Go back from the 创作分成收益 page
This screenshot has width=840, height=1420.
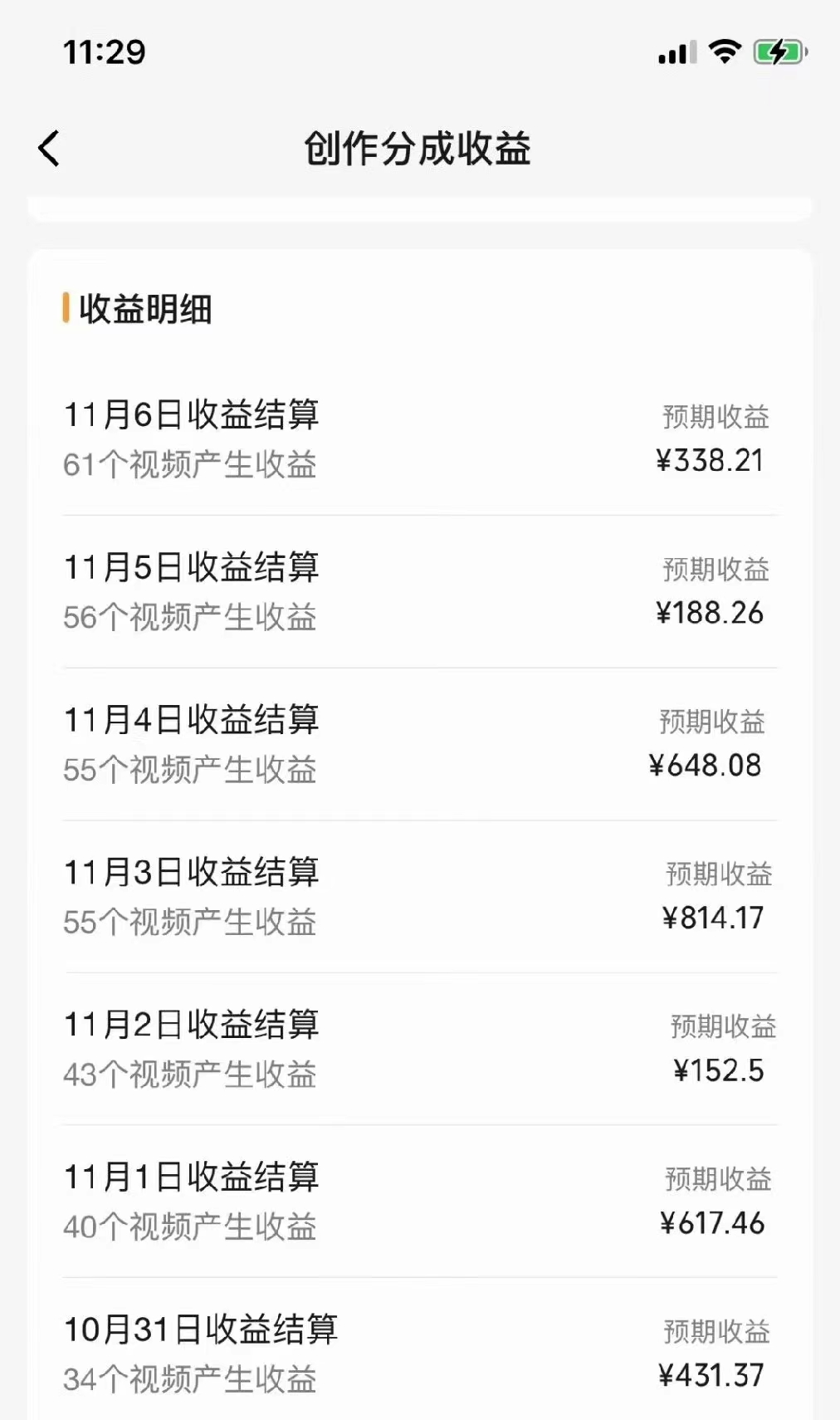tap(50, 149)
